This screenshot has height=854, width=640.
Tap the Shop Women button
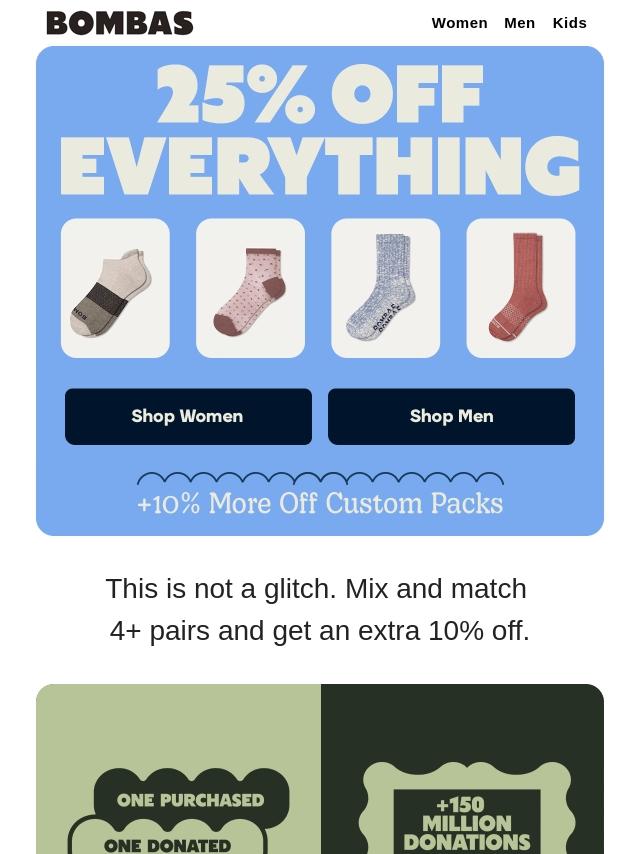[x=188, y=416]
